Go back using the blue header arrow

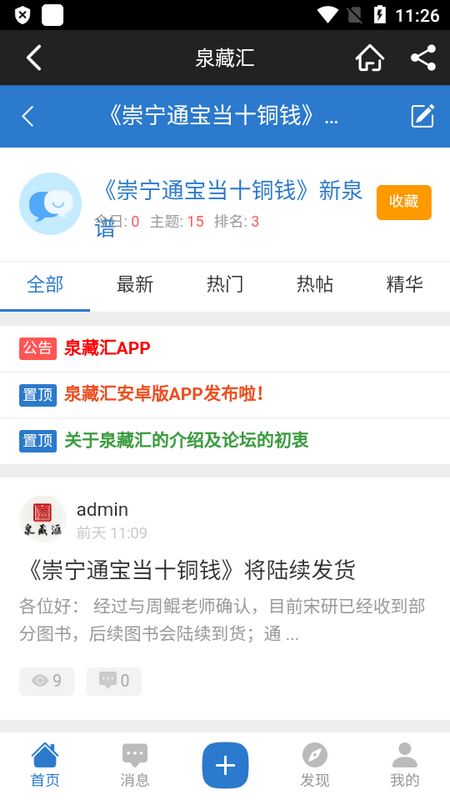[28, 116]
